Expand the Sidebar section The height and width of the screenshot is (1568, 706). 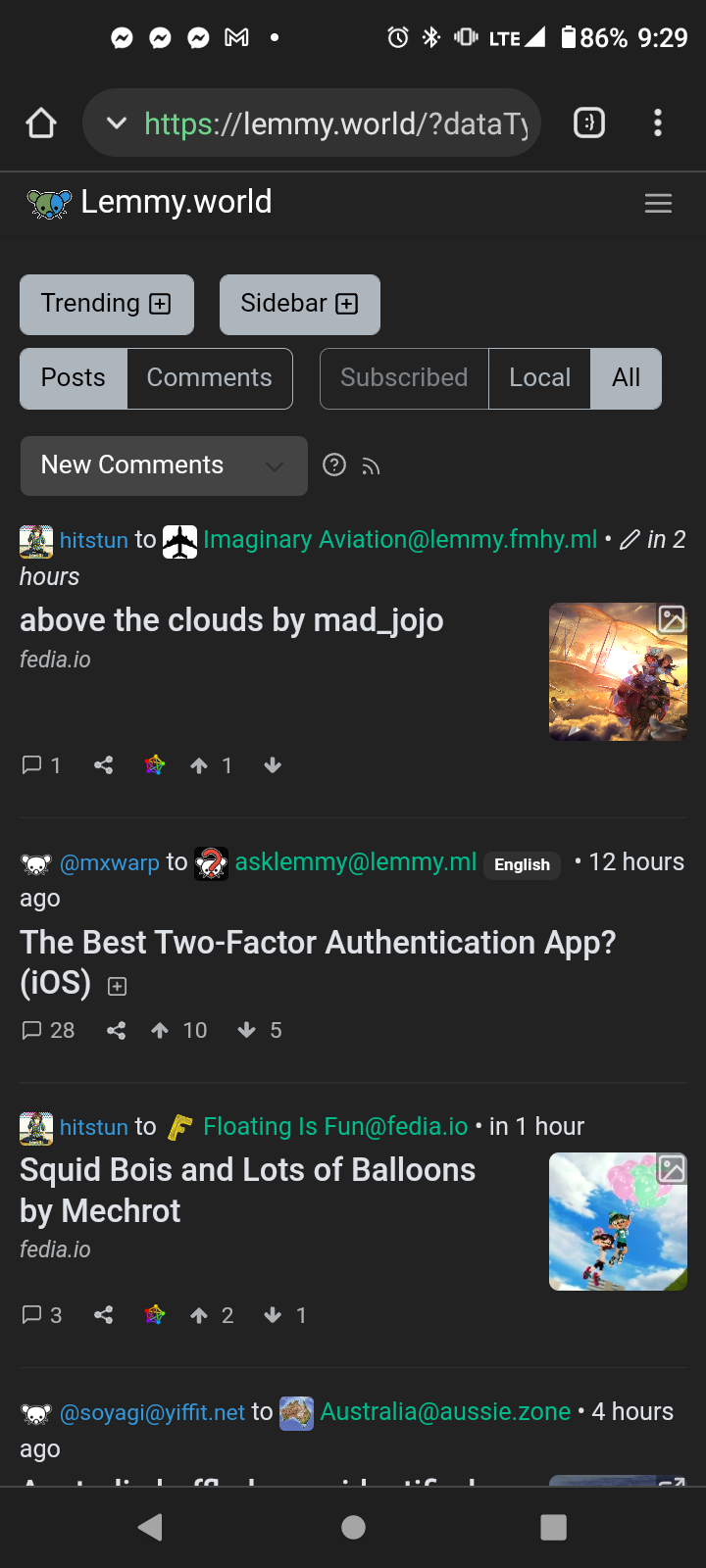tap(299, 304)
